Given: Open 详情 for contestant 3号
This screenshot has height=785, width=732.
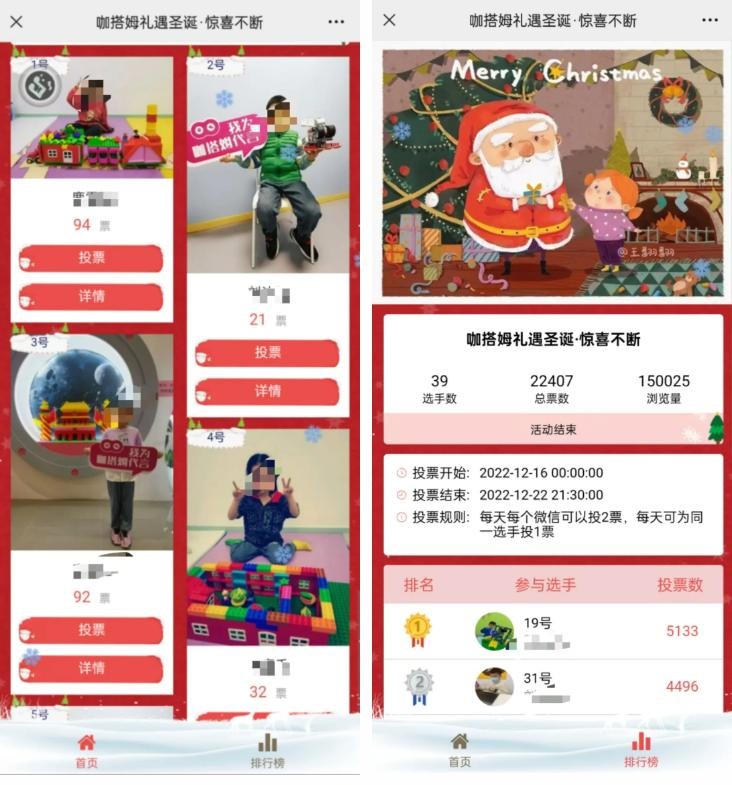Looking at the screenshot, I should pyautogui.click(x=91, y=668).
